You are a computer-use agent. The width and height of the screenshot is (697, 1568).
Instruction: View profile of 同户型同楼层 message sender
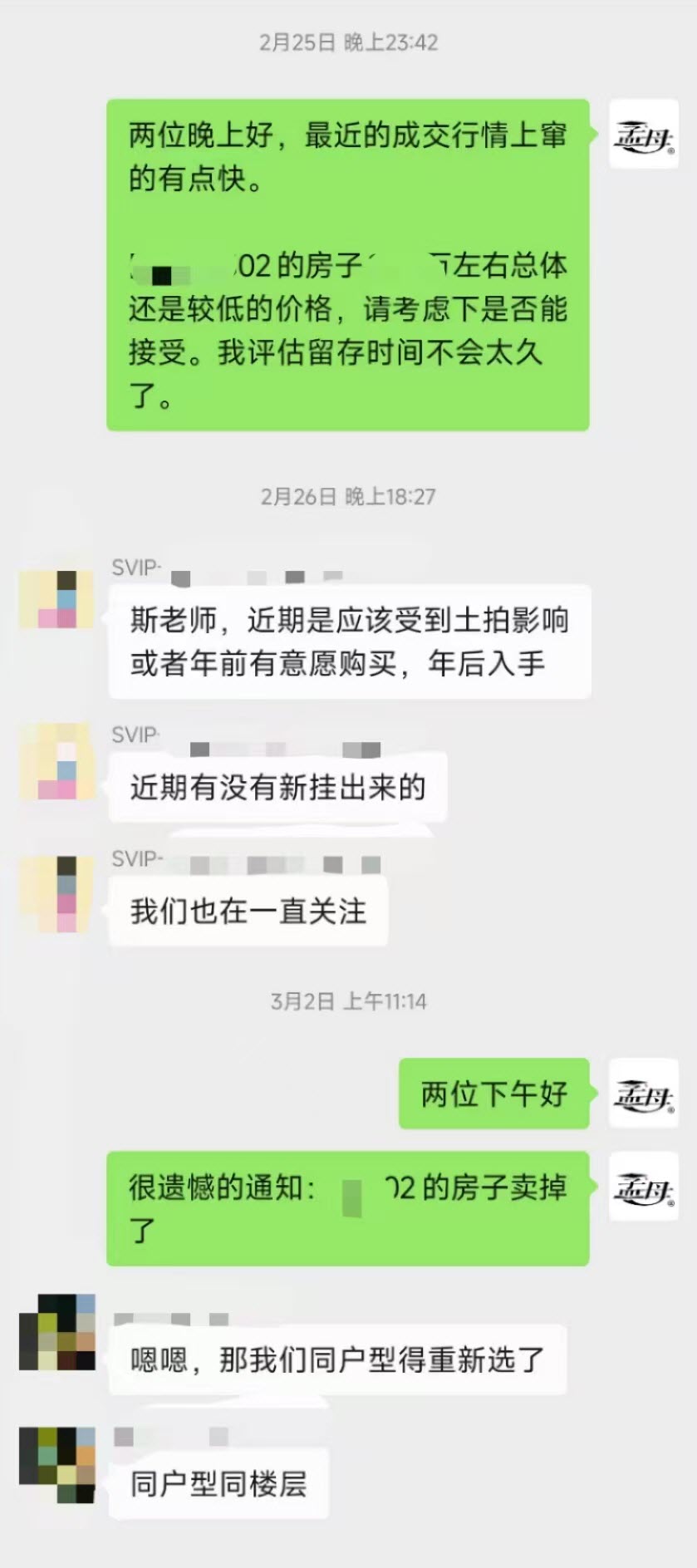56,1465
